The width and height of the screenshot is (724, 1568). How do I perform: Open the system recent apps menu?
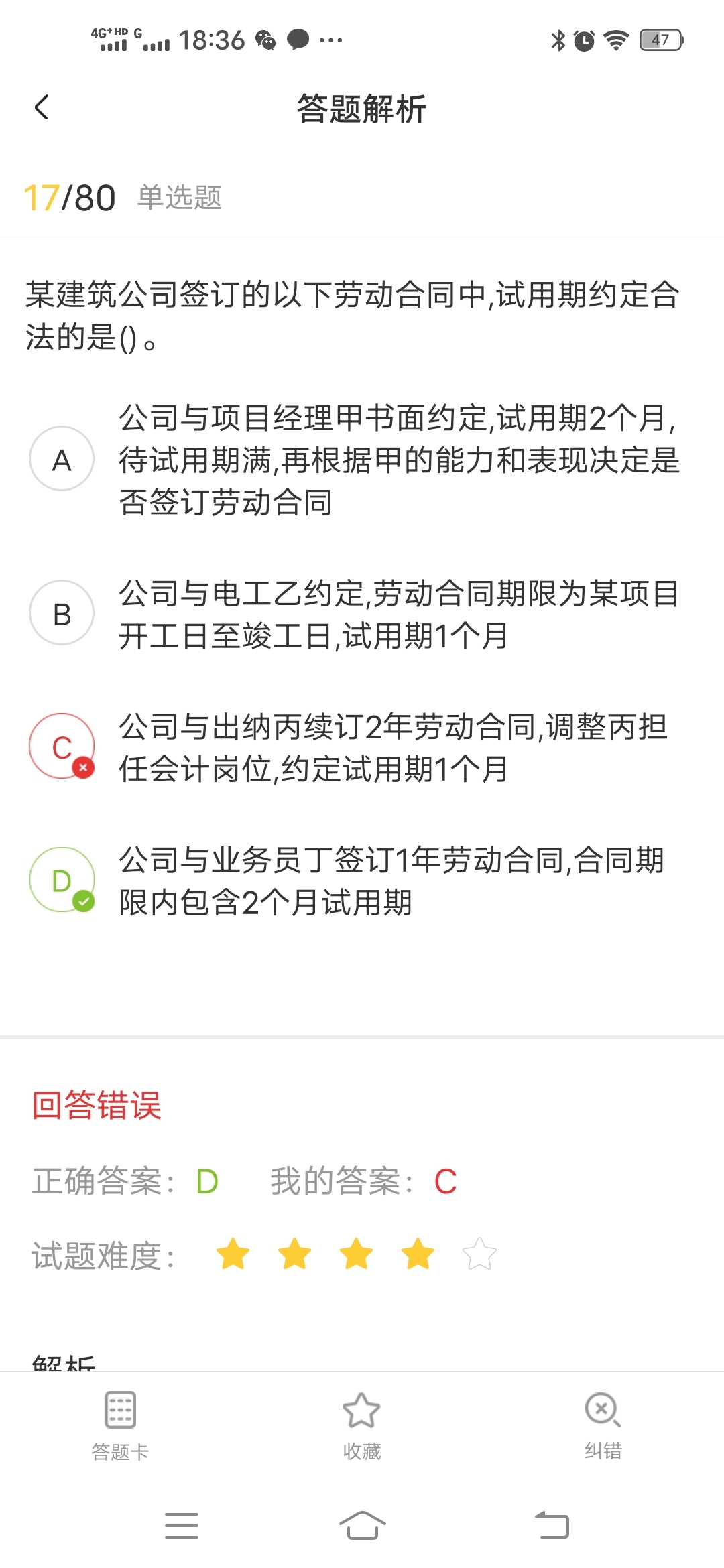click(x=182, y=1525)
